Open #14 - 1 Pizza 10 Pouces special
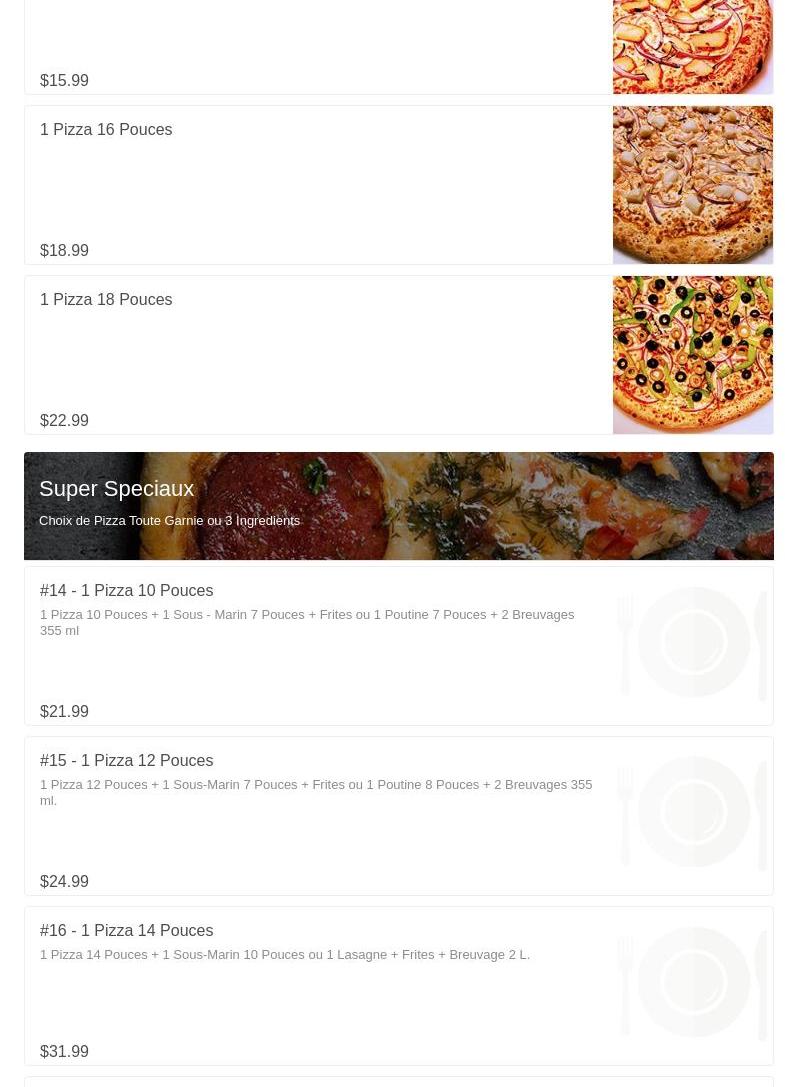Image resolution: width=785 pixels, height=1087 pixels. (x=399, y=646)
